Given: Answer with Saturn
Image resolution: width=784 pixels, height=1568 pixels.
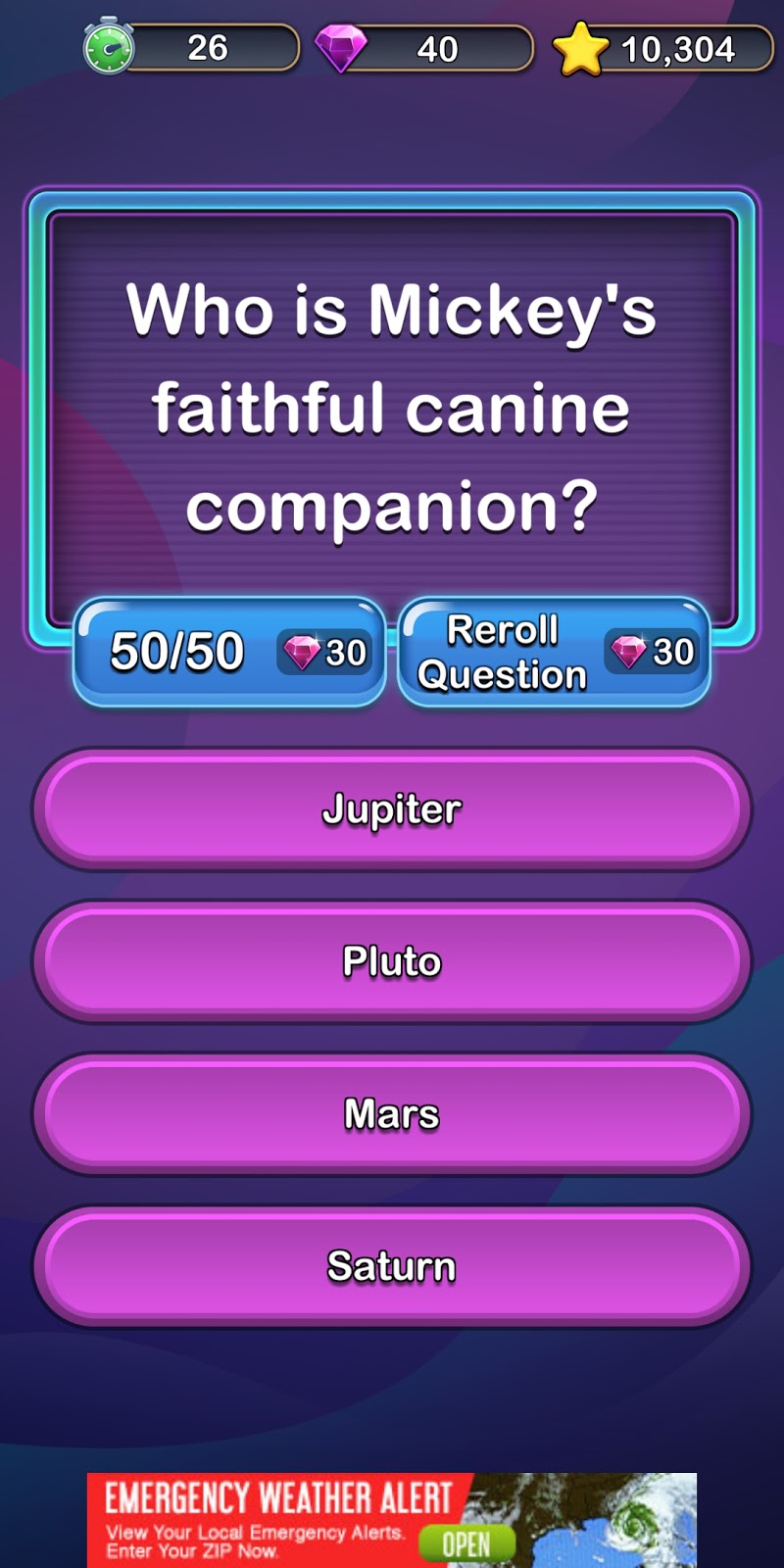Looking at the screenshot, I should tap(392, 1266).
